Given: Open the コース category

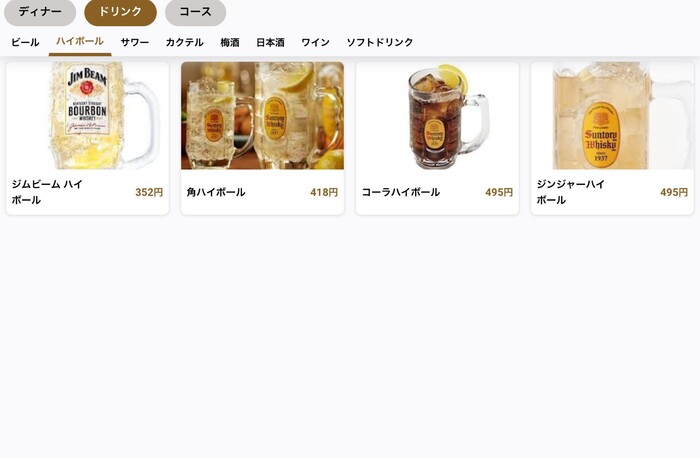Looking at the screenshot, I should [x=195, y=12].
